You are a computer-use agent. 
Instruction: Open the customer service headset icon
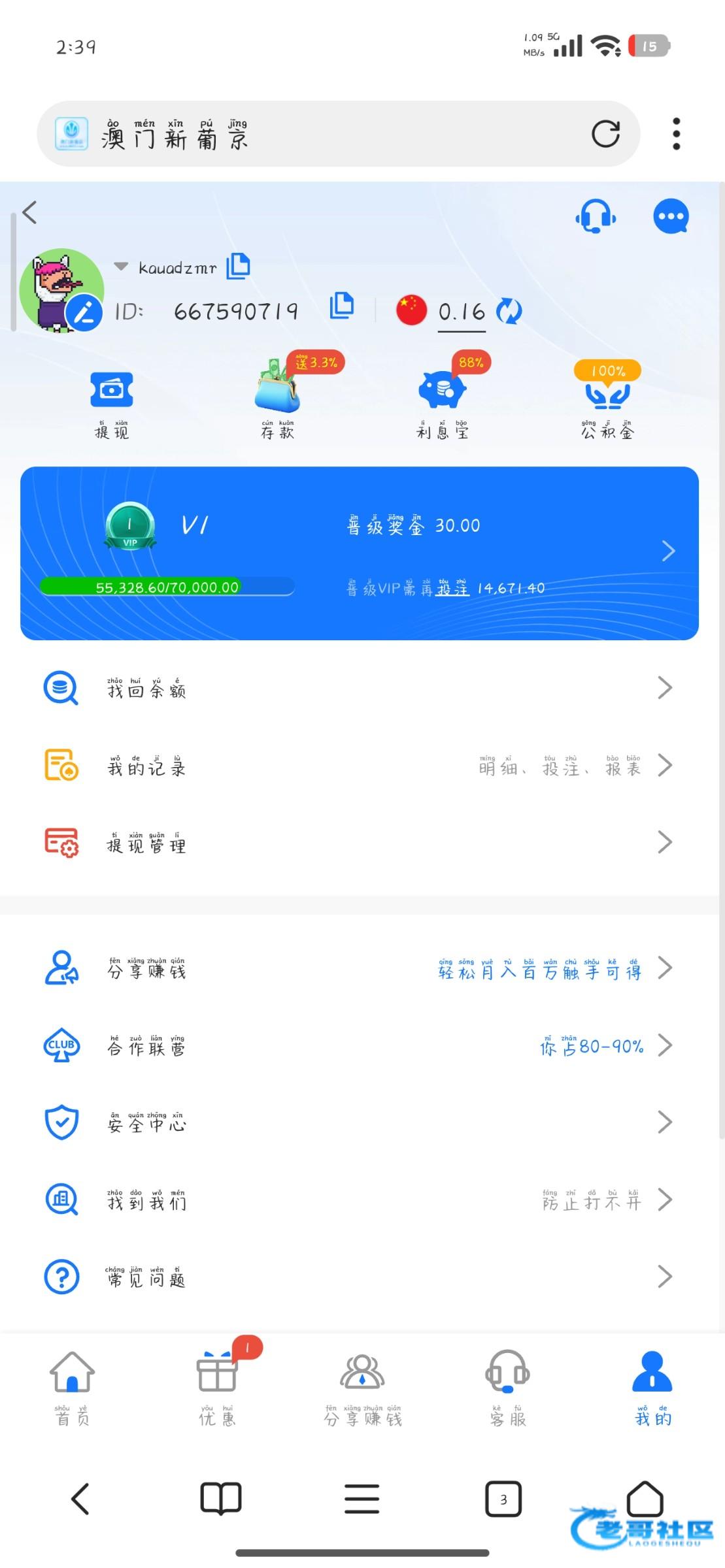596,216
